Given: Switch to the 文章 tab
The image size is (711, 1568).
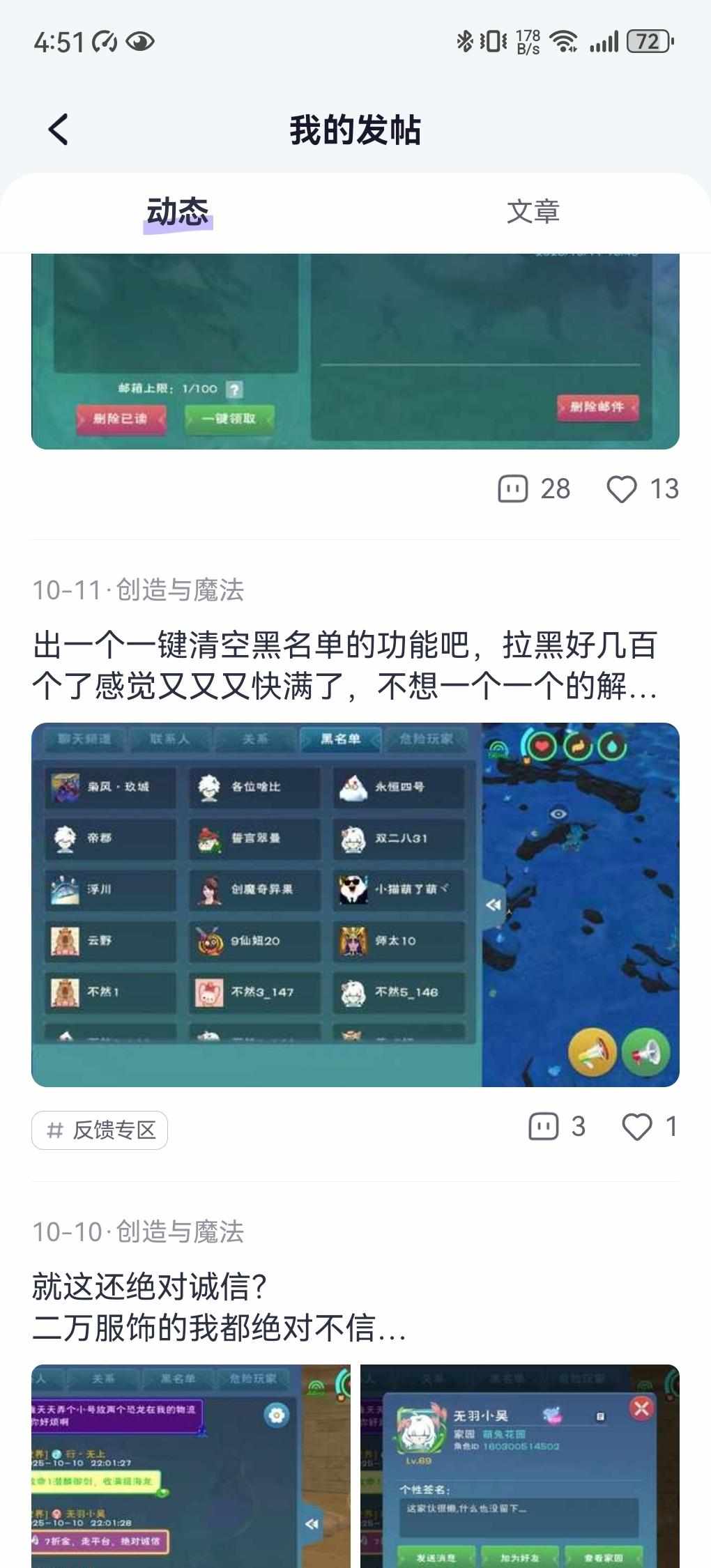Looking at the screenshot, I should 533,212.
